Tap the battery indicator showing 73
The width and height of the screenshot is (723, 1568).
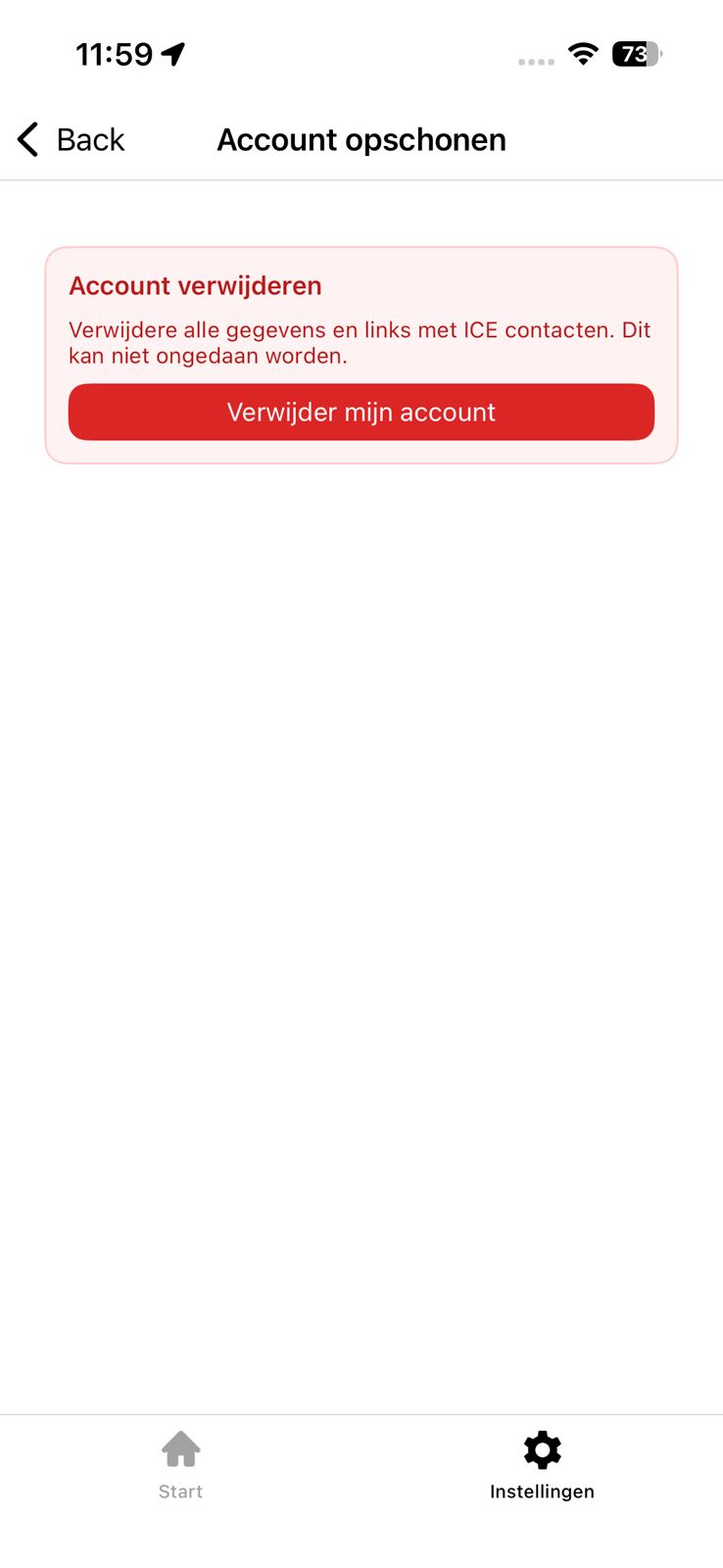click(x=635, y=55)
